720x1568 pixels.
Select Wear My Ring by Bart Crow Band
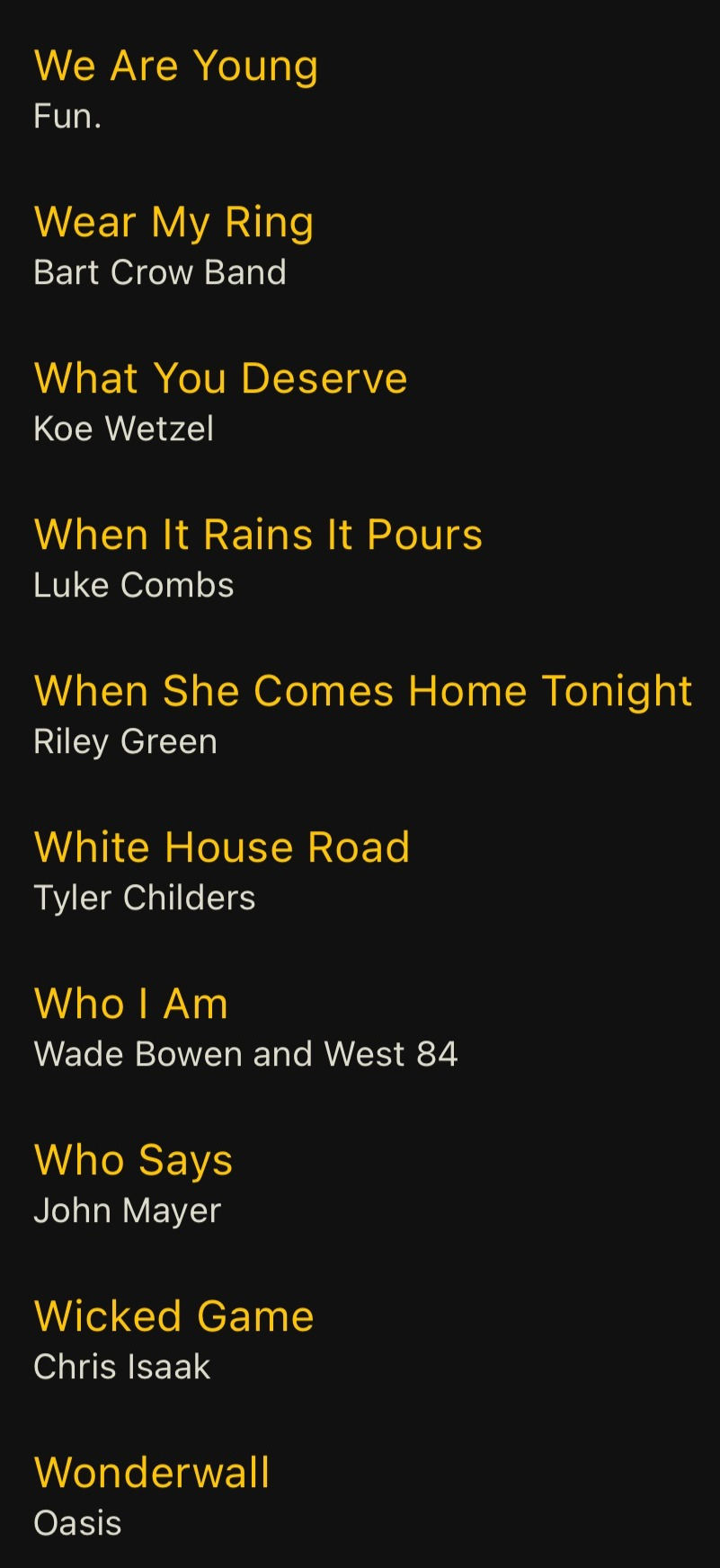(360, 246)
